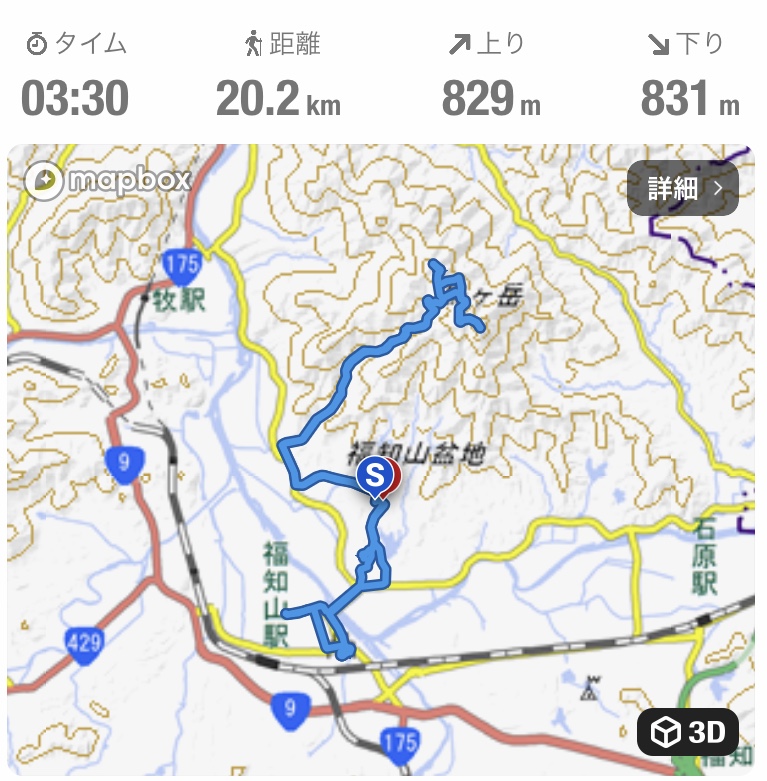Image resolution: width=767 pixels, height=781 pixels.
Task: Open the 詳細 map details button
Action: point(682,188)
